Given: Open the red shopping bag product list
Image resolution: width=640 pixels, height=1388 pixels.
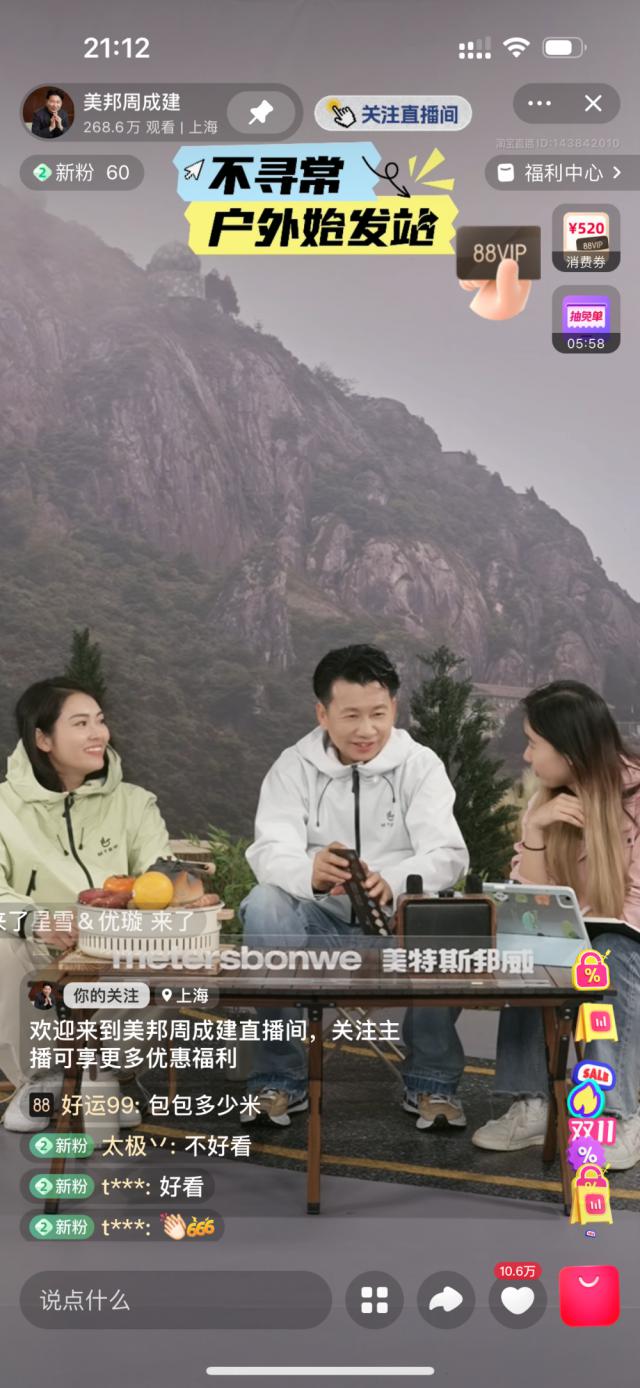Looking at the screenshot, I should (589, 1297).
